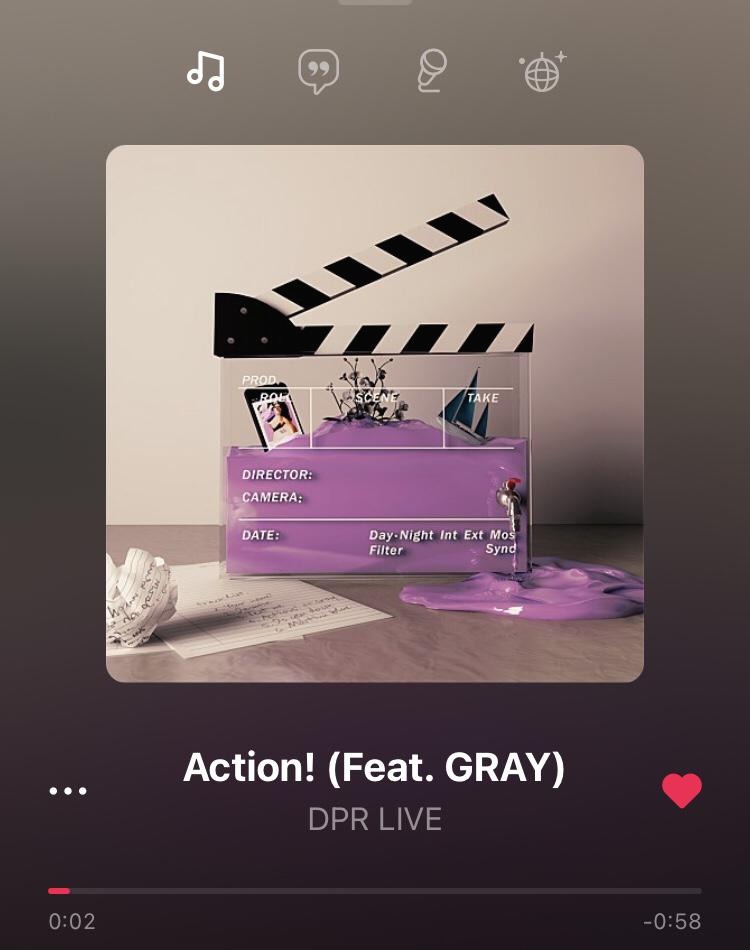This screenshot has width=750, height=950.
Task: Tap the playback progress bar to seek
Action: click(x=375, y=890)
